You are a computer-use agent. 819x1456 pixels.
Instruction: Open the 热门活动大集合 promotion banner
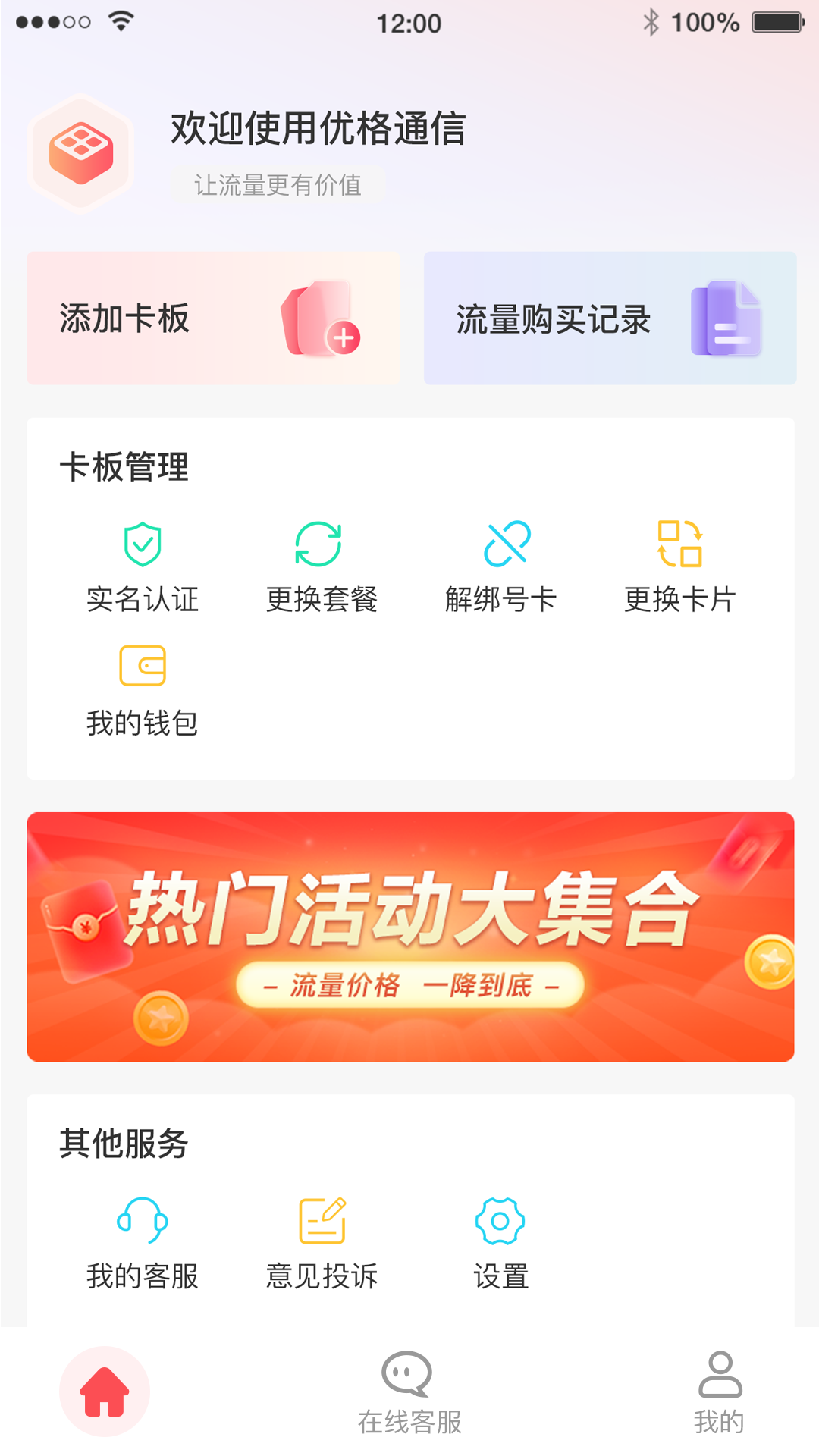pos(410,937)
